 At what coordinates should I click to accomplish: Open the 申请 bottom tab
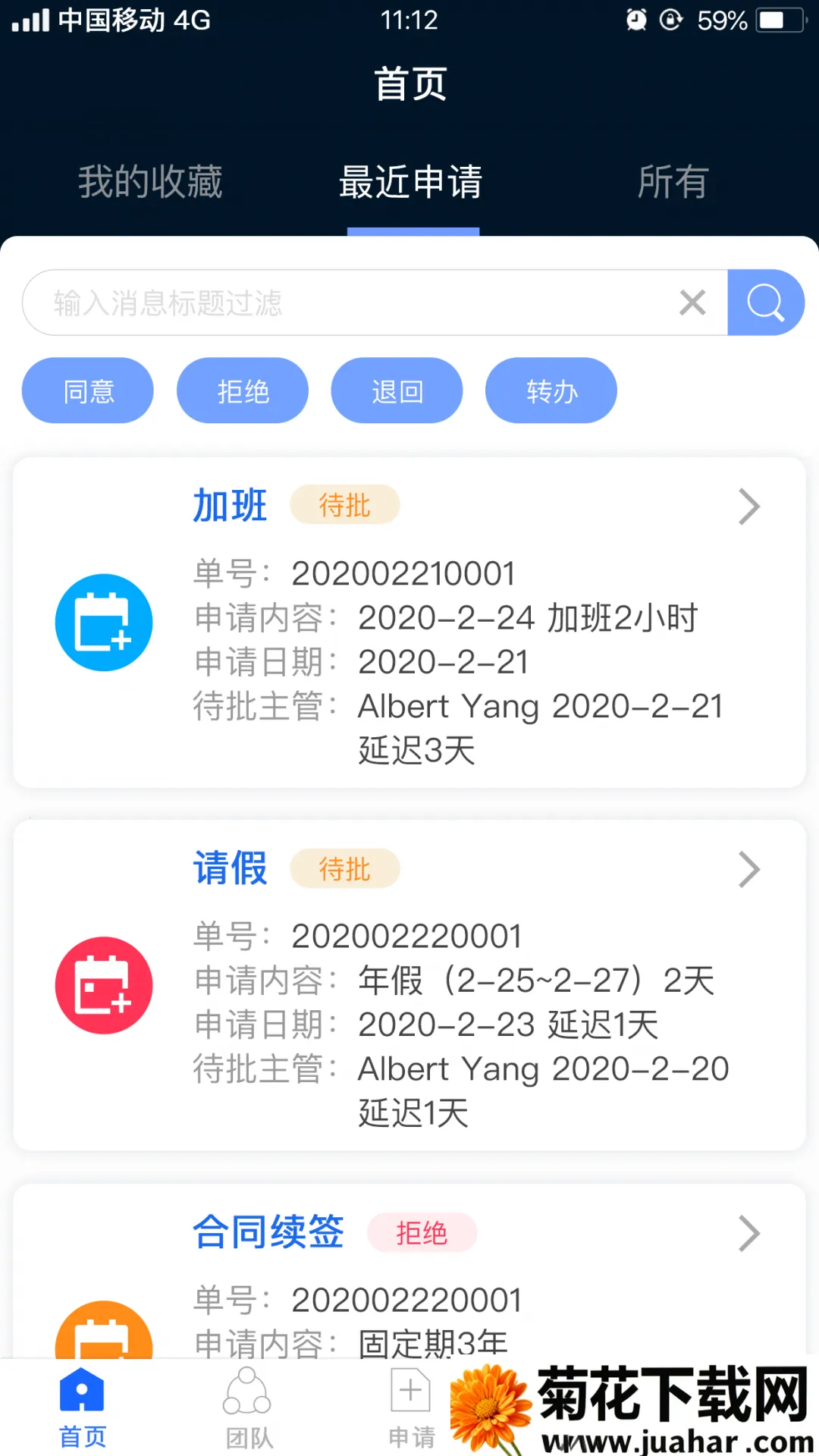pyautogui.click(x=411, y=1407)
